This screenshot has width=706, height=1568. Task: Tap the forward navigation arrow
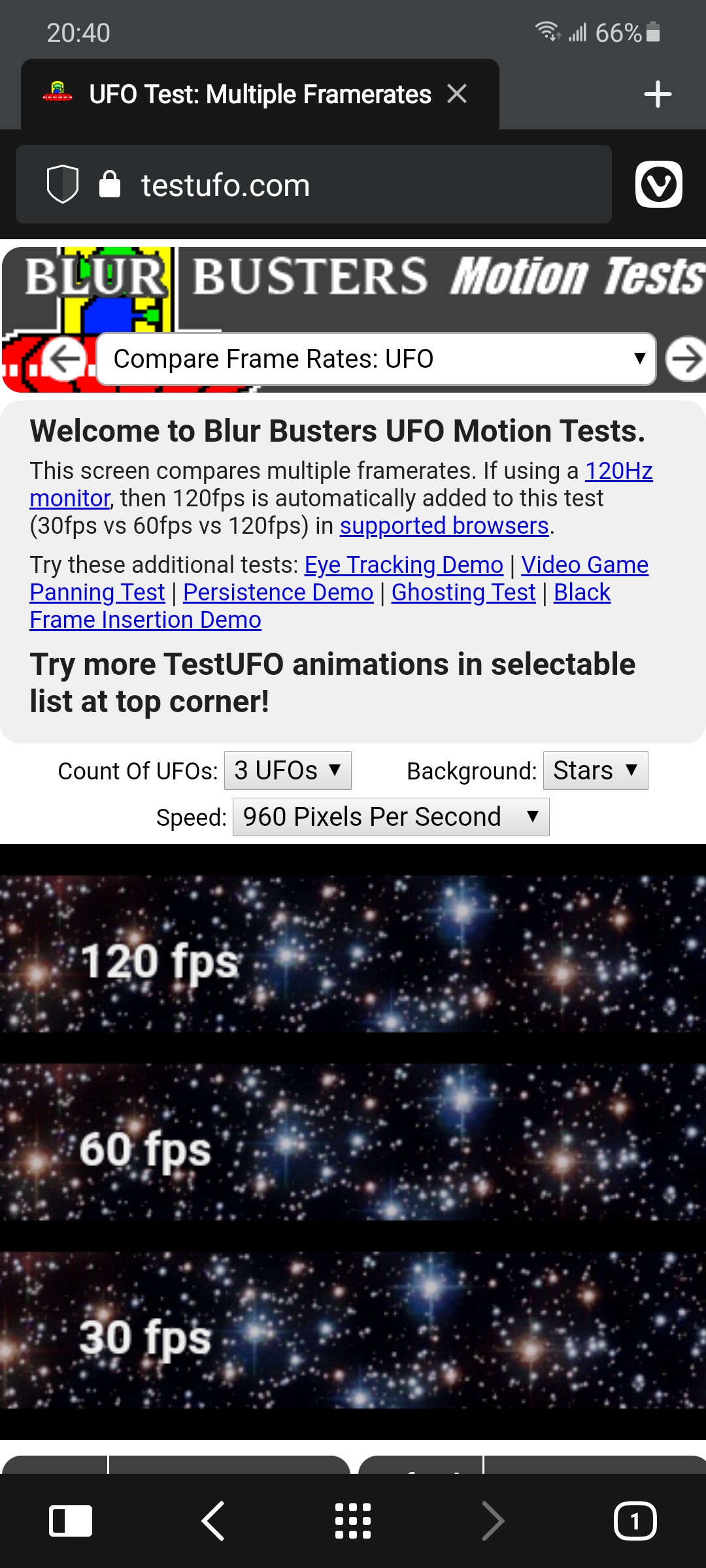[494, 1520]
